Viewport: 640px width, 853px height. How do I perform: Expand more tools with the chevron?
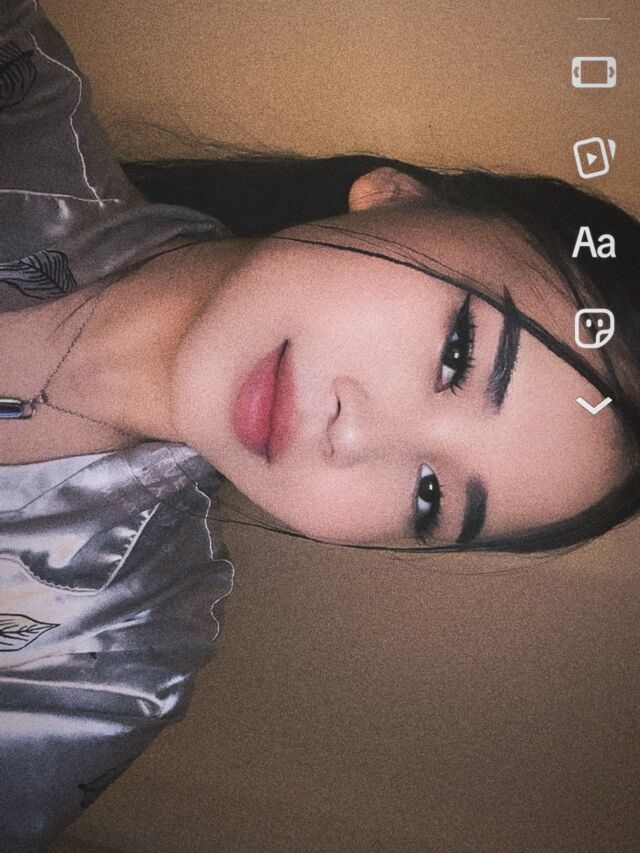point(594,405)
